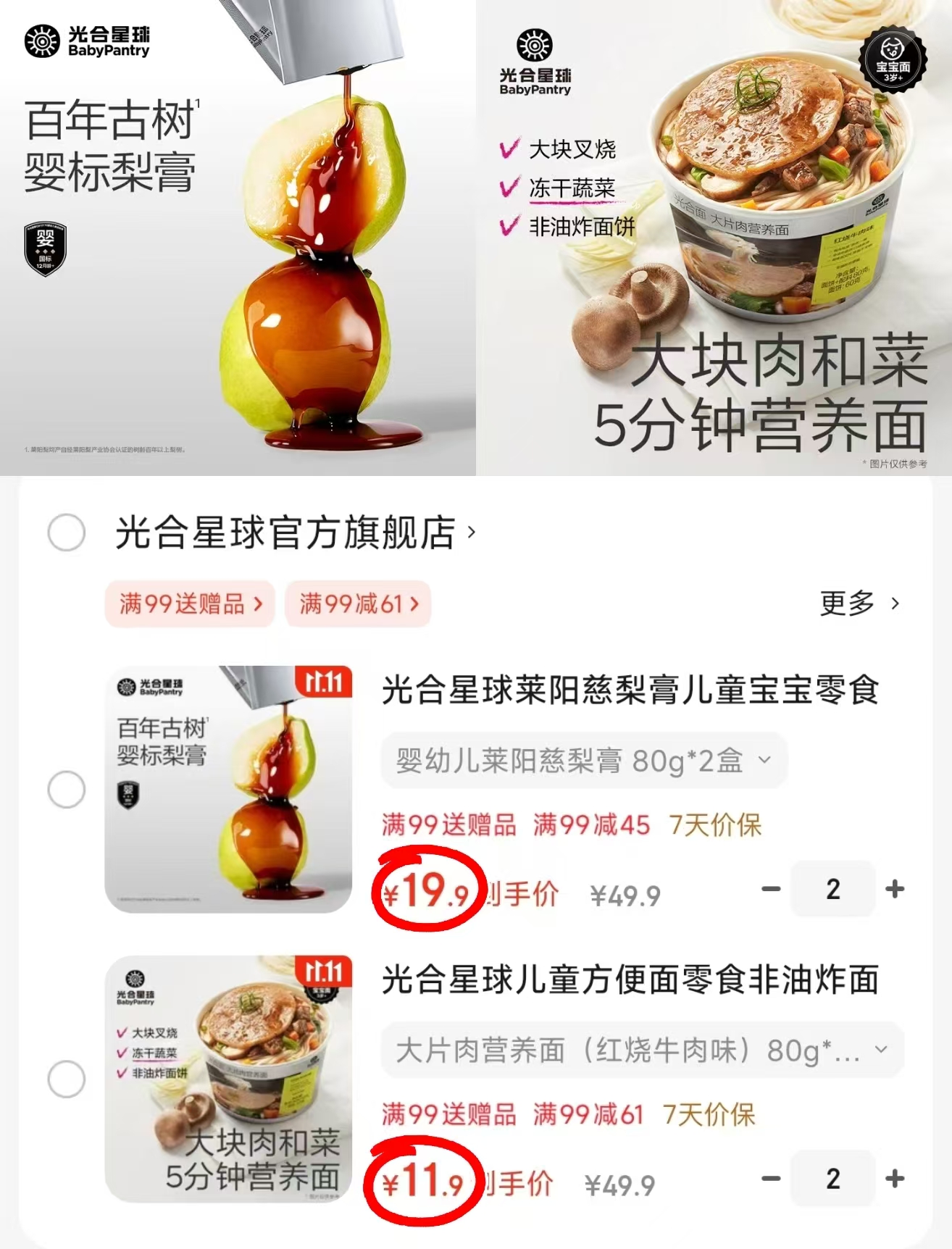The width and height of the screenshot is (952, 1249).
Task: Click the 满99减61 coupon link
Action: 359,603
